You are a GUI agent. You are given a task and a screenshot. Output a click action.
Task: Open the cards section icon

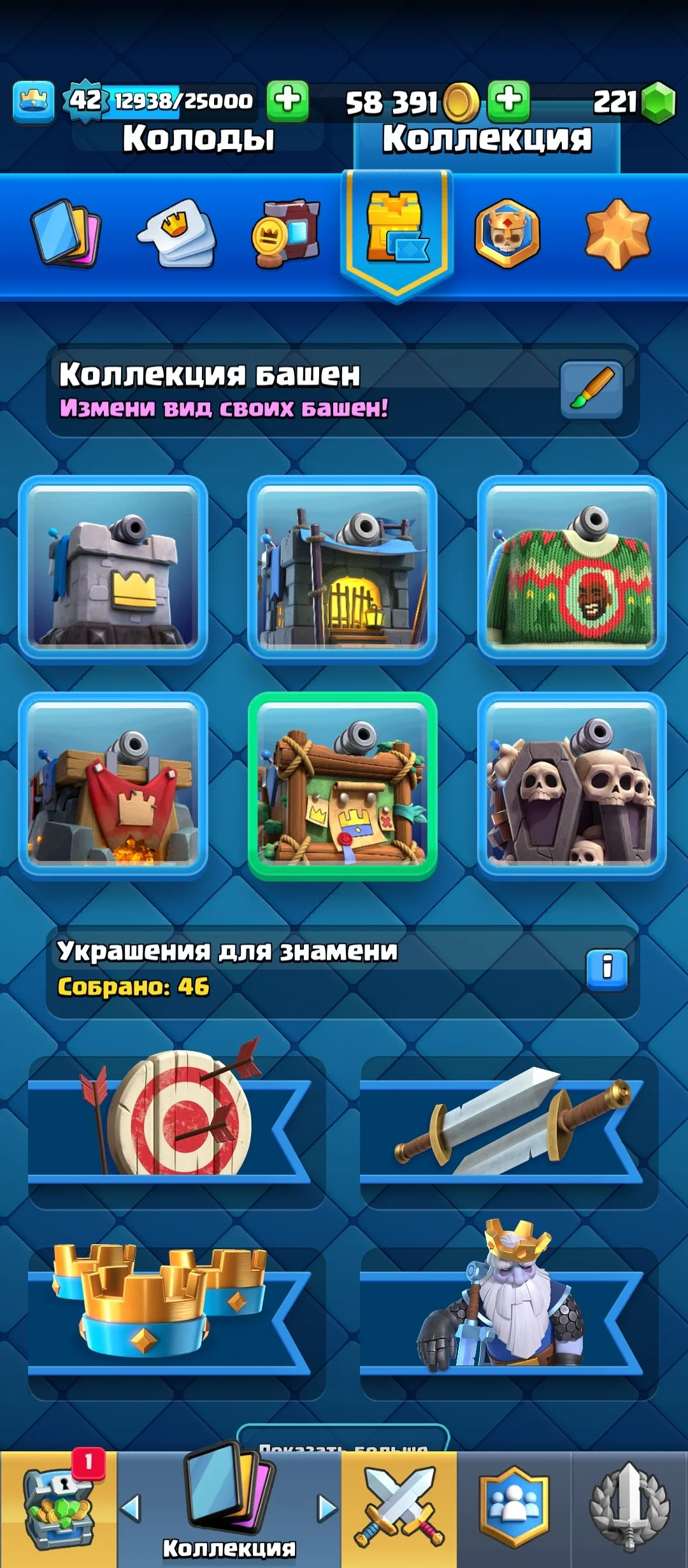pos(66,233)
